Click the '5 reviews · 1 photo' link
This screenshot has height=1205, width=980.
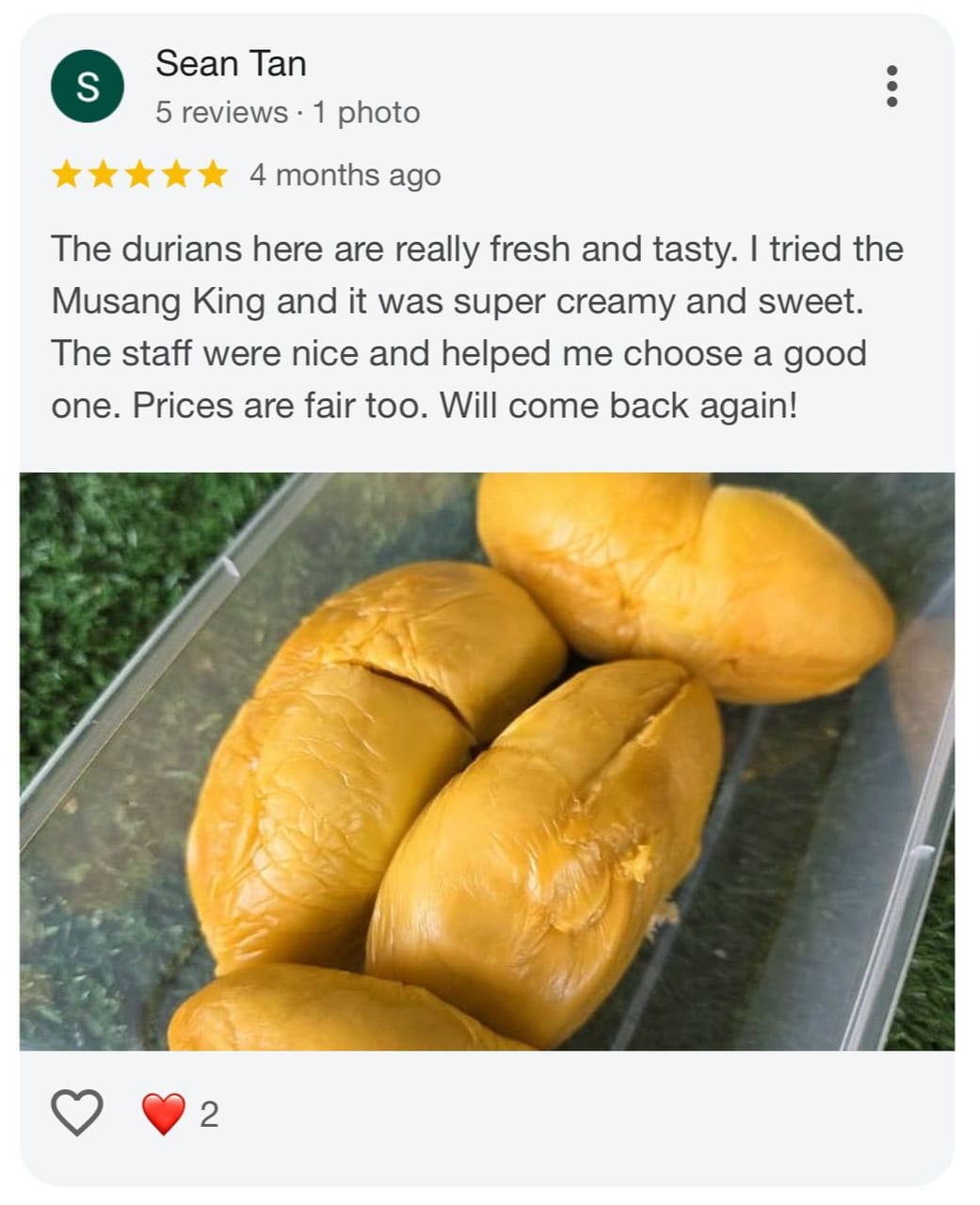286,113
